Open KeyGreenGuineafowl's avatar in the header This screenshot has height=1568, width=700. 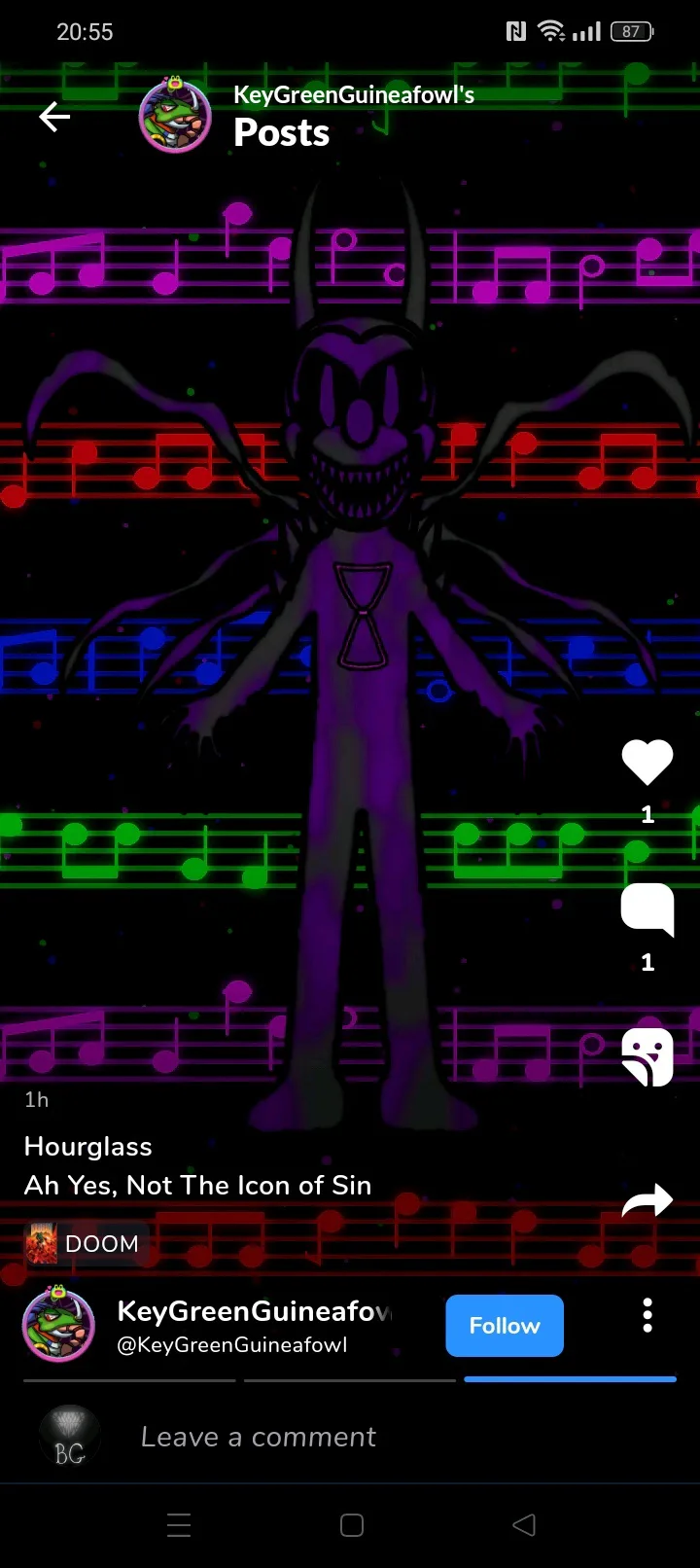[175, 117]
